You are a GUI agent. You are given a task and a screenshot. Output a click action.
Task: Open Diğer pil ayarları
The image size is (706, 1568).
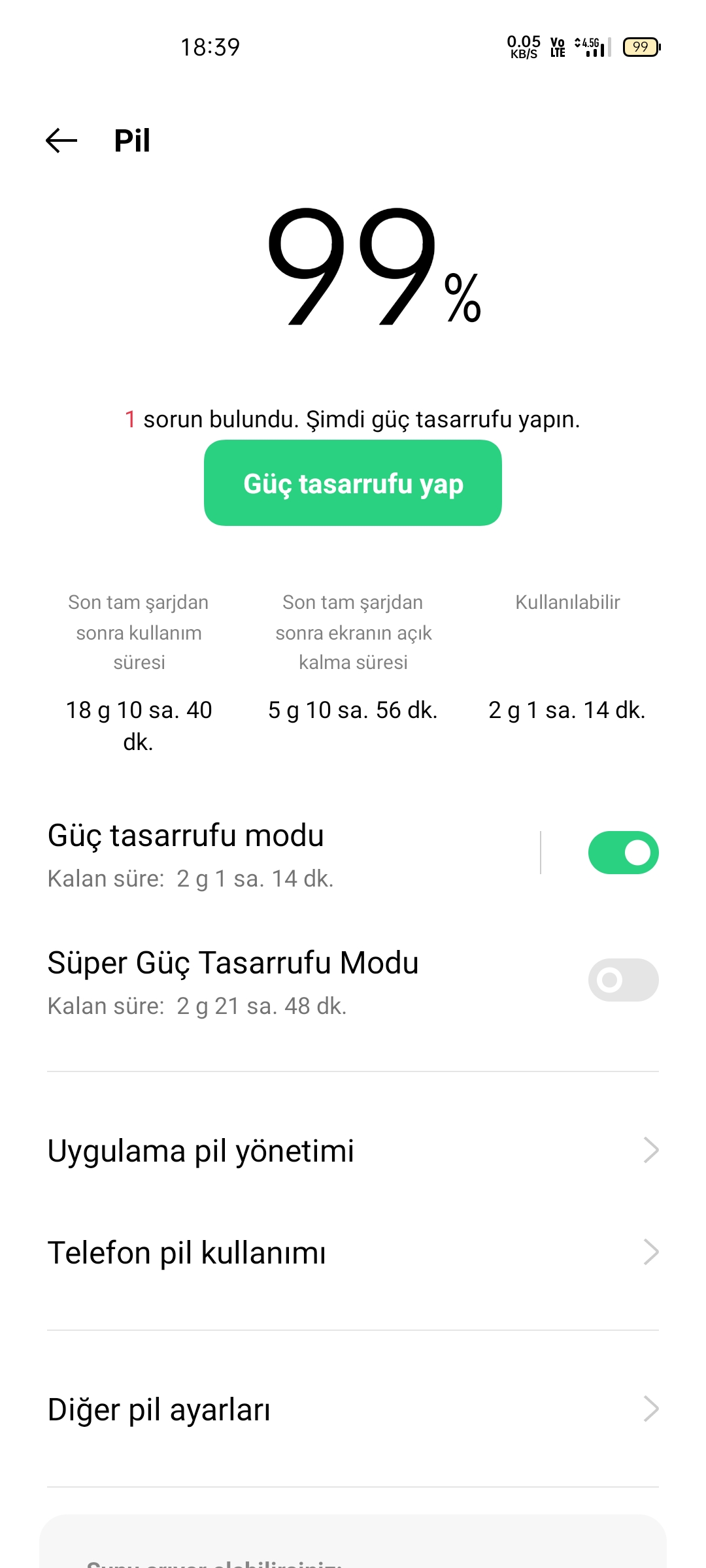tap(353, 1409)
